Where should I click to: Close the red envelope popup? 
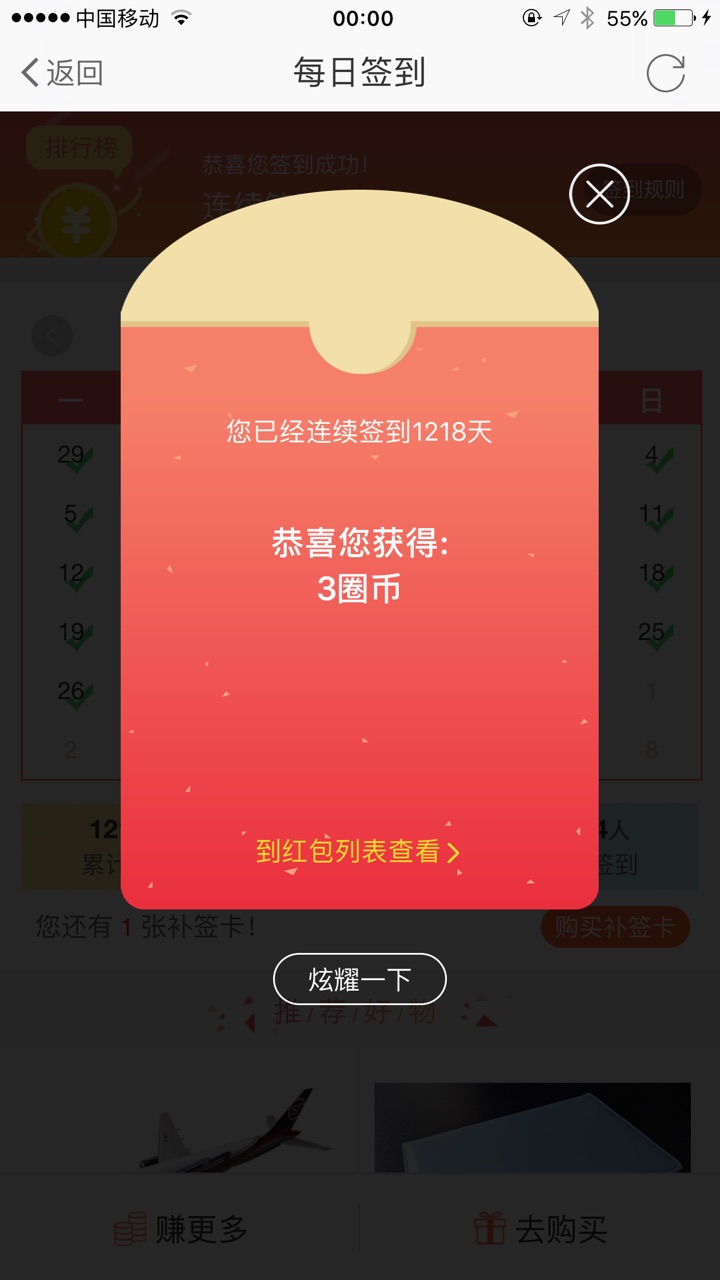pos(599,194)
